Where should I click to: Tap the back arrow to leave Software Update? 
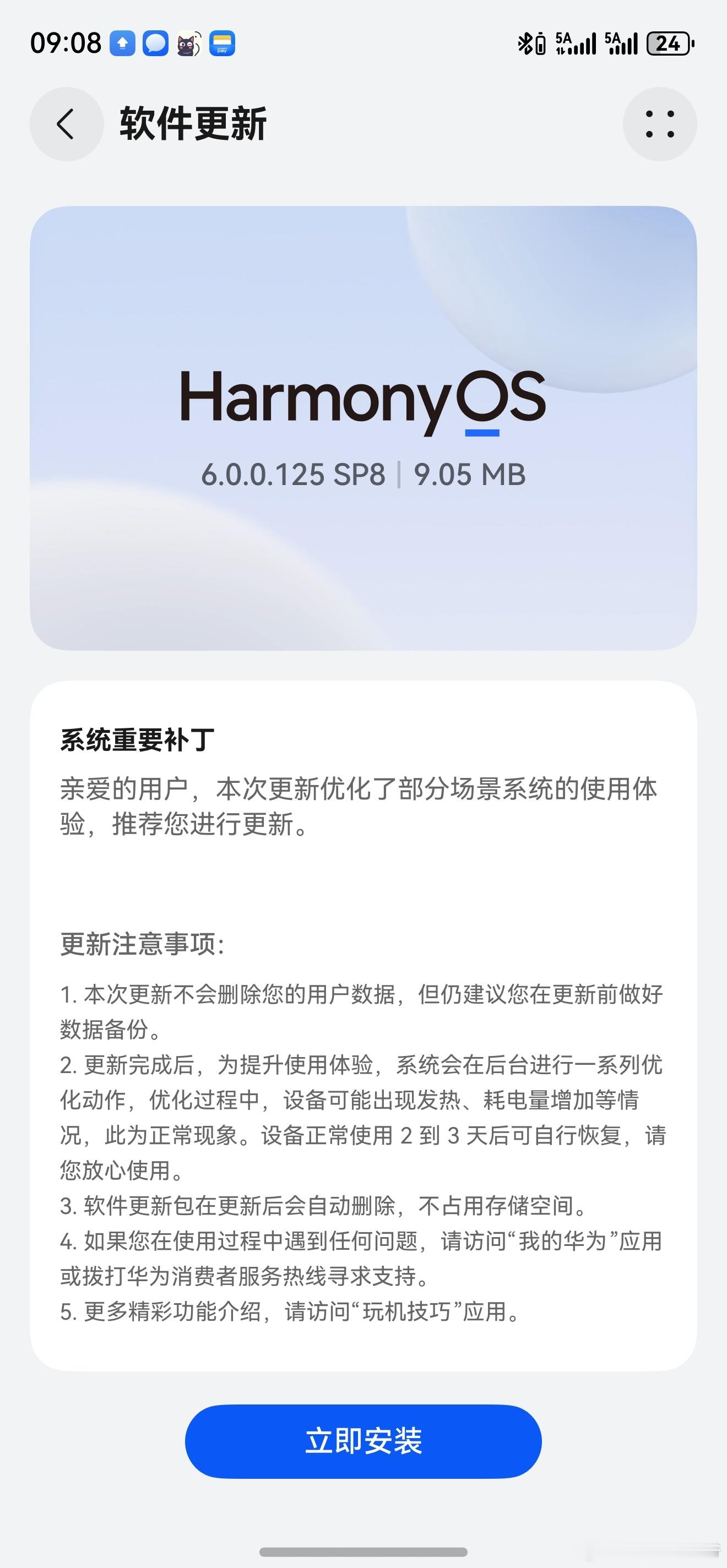click(x=67, y=123)
